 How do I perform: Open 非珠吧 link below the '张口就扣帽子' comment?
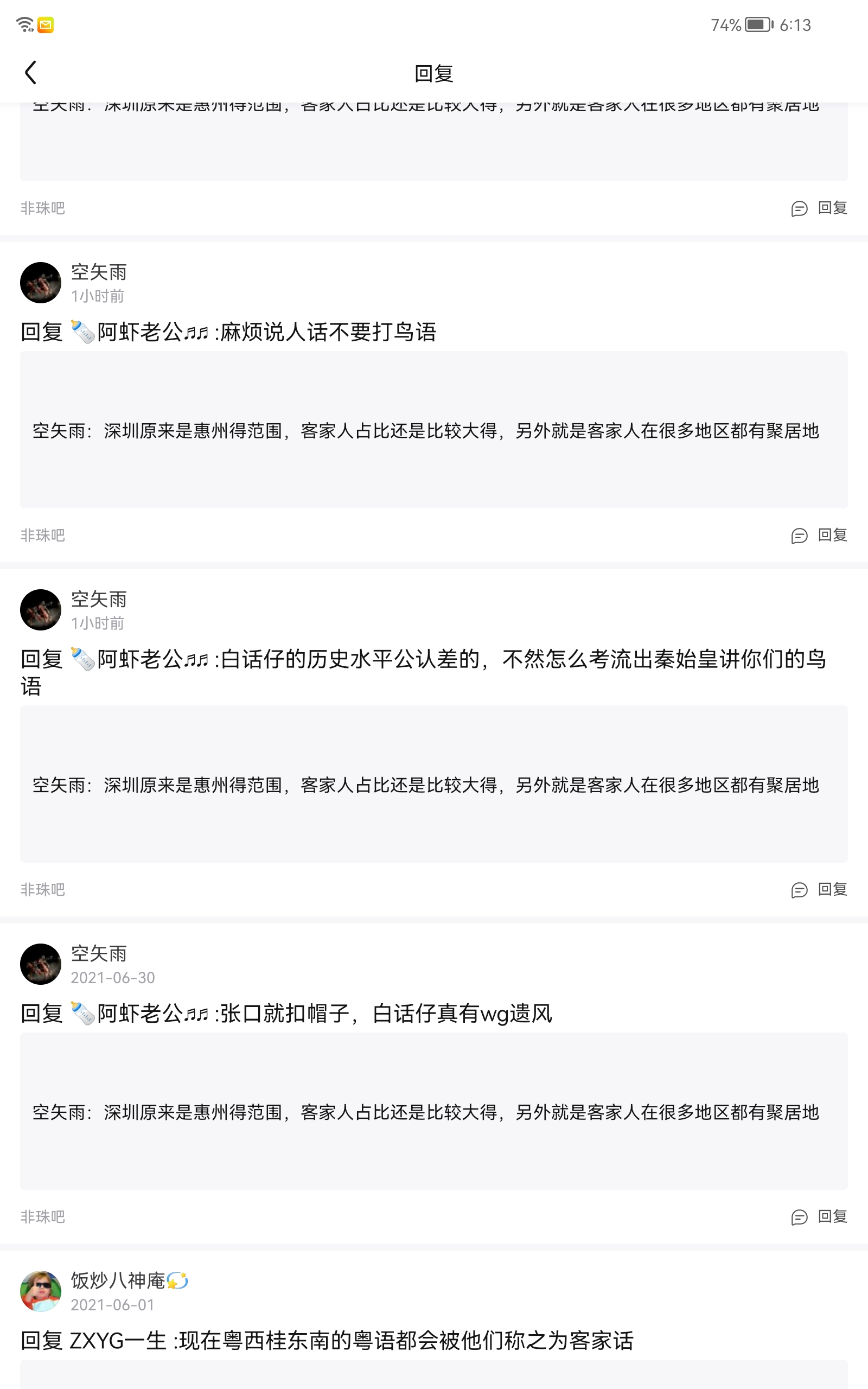pos(42,1217)
